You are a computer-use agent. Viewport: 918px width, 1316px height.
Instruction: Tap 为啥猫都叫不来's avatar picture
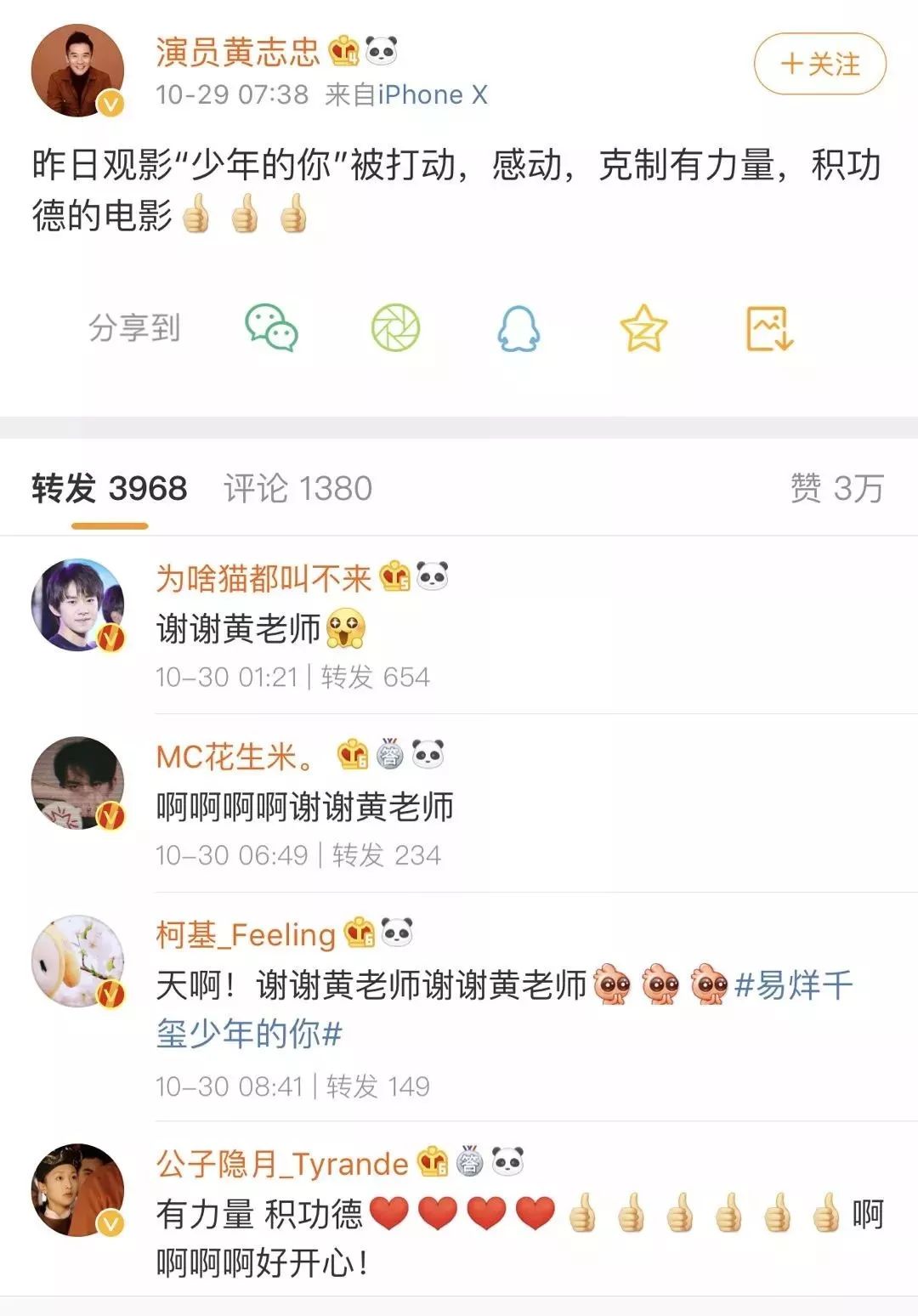(77, 605)
